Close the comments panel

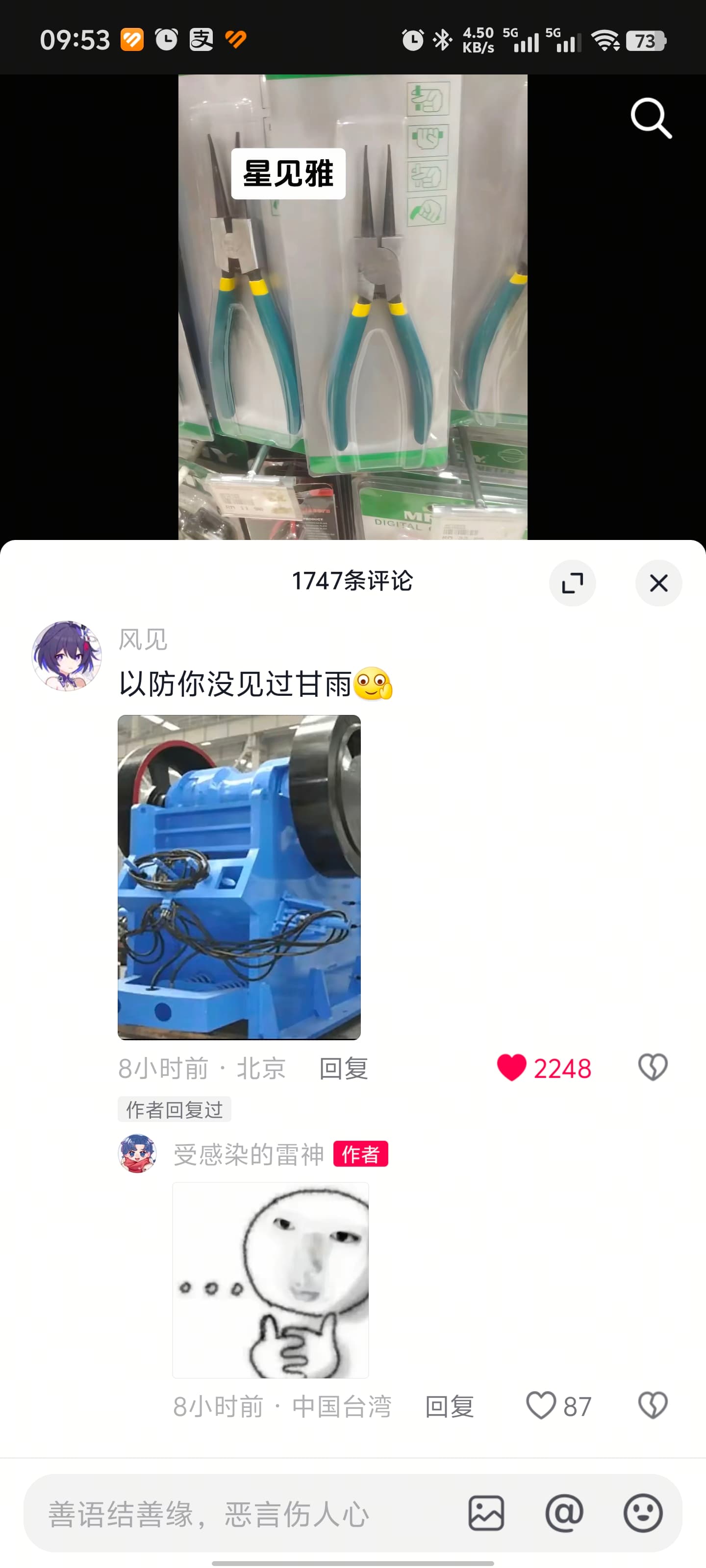click(658, 583)
